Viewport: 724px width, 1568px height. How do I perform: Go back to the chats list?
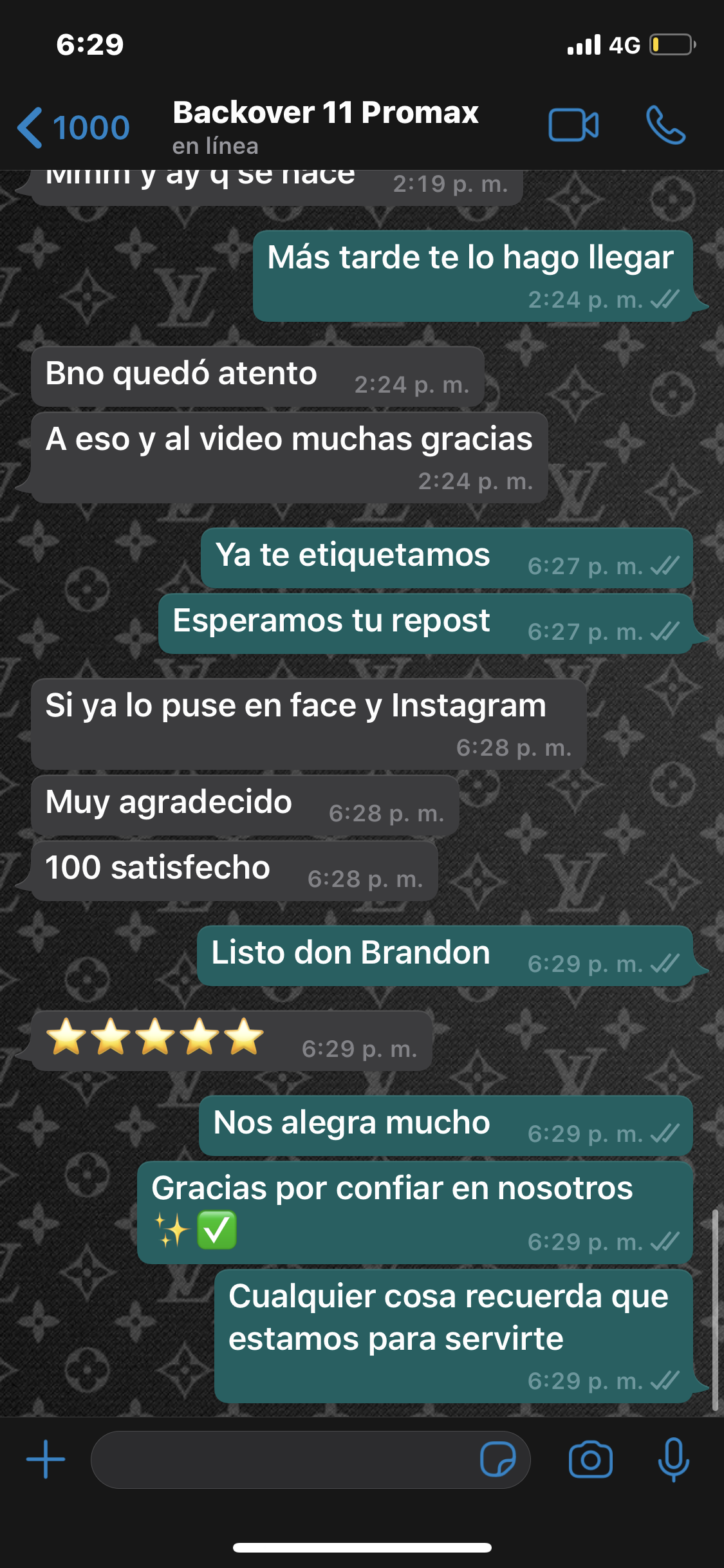[72, 127]
